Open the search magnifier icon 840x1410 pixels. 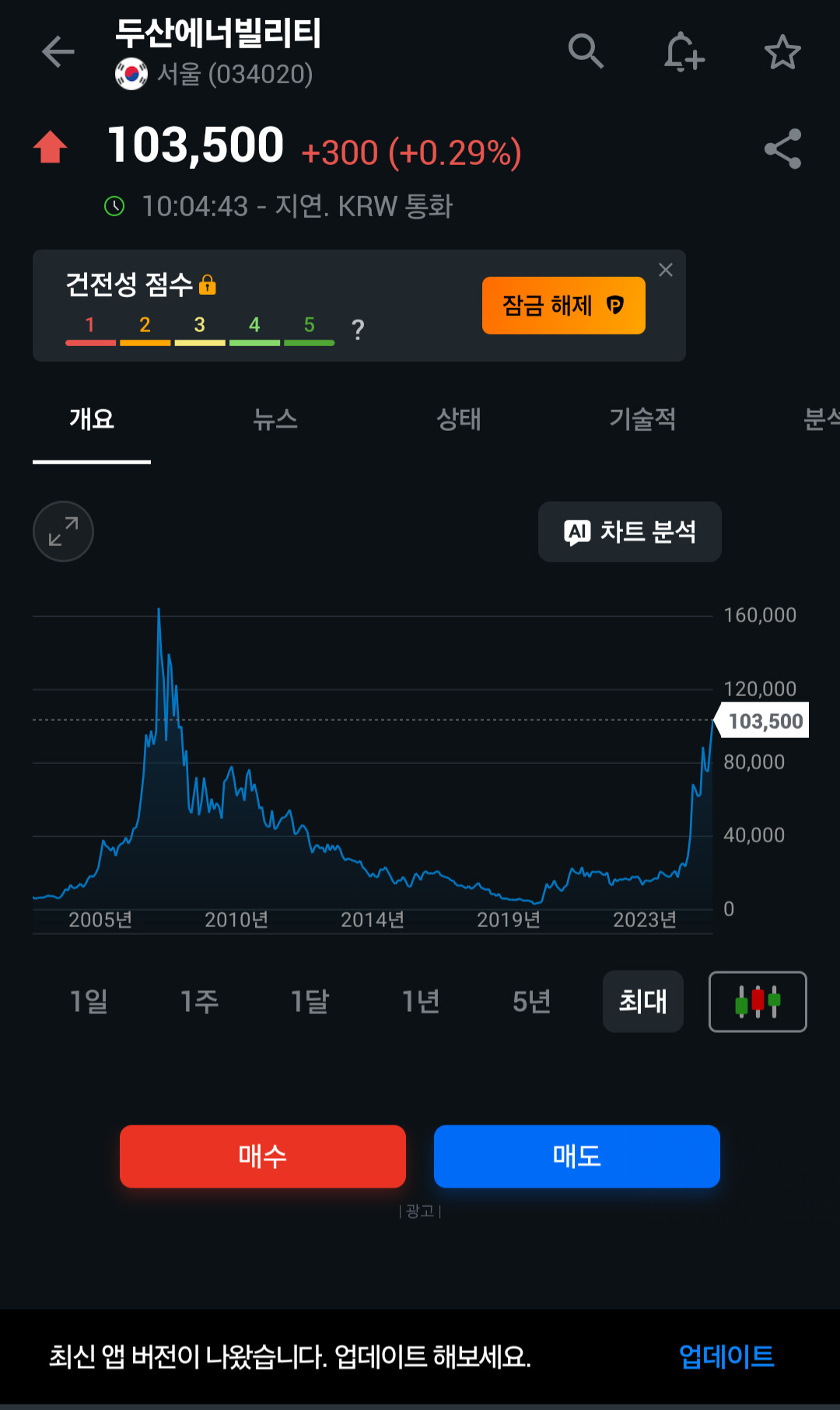[586, 51]
